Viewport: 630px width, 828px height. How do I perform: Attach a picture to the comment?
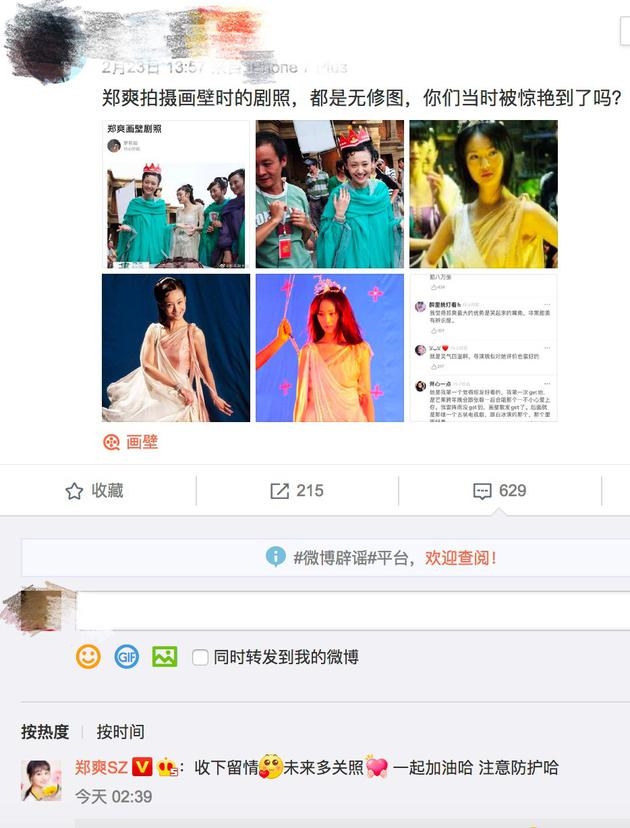pos(164,657)
